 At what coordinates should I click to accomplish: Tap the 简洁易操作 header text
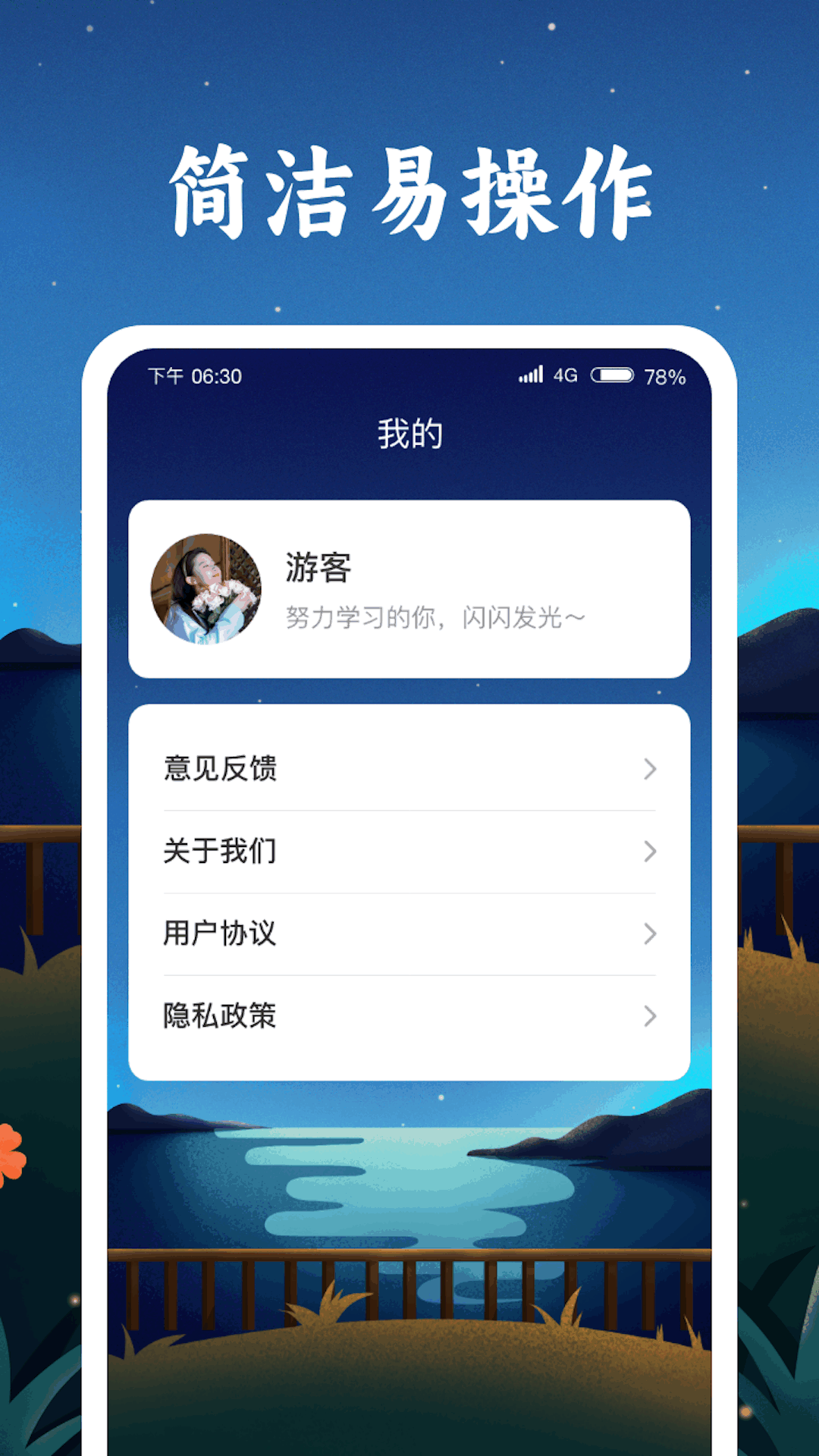(x=409, y=187)
